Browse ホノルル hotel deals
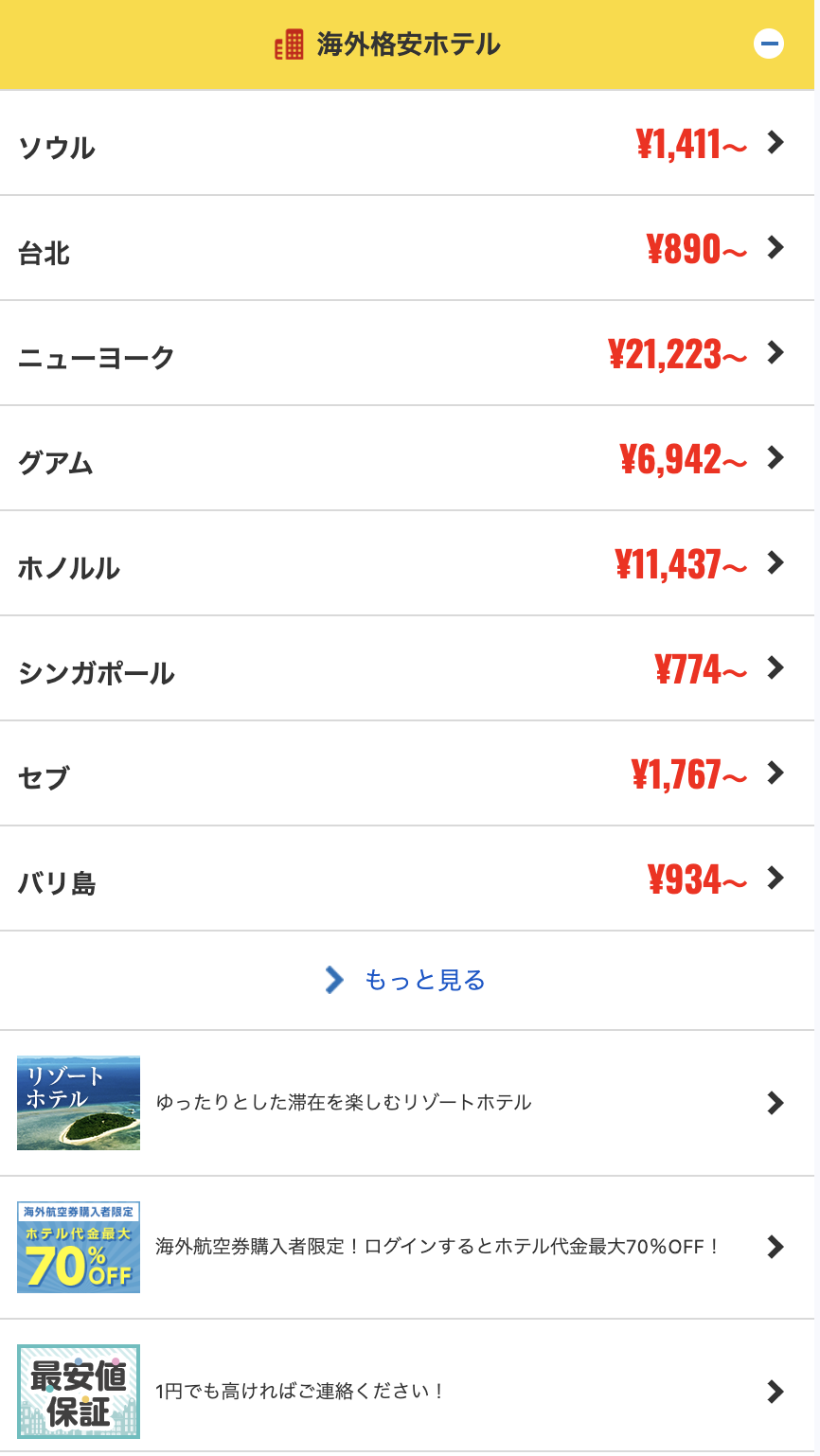This screenshot has height=1456, width=820. [x=407, y=564]
